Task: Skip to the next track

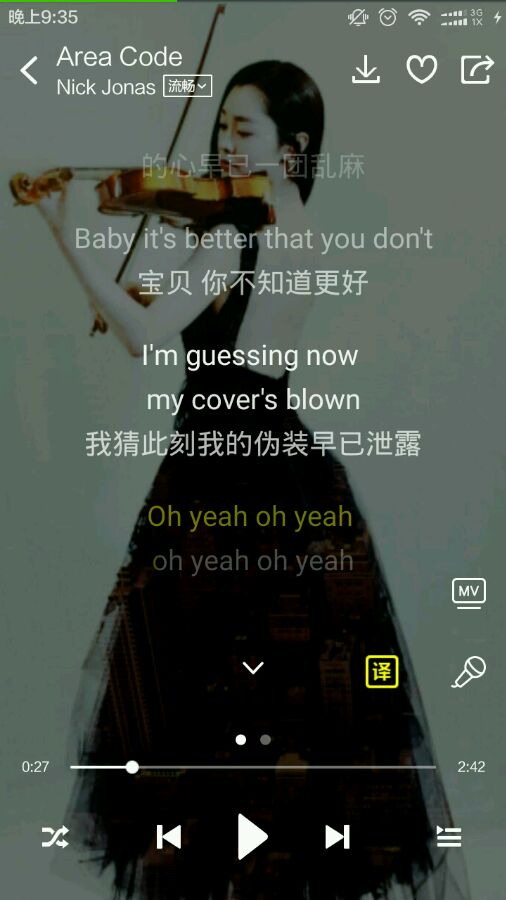Action: coord(337,837)
